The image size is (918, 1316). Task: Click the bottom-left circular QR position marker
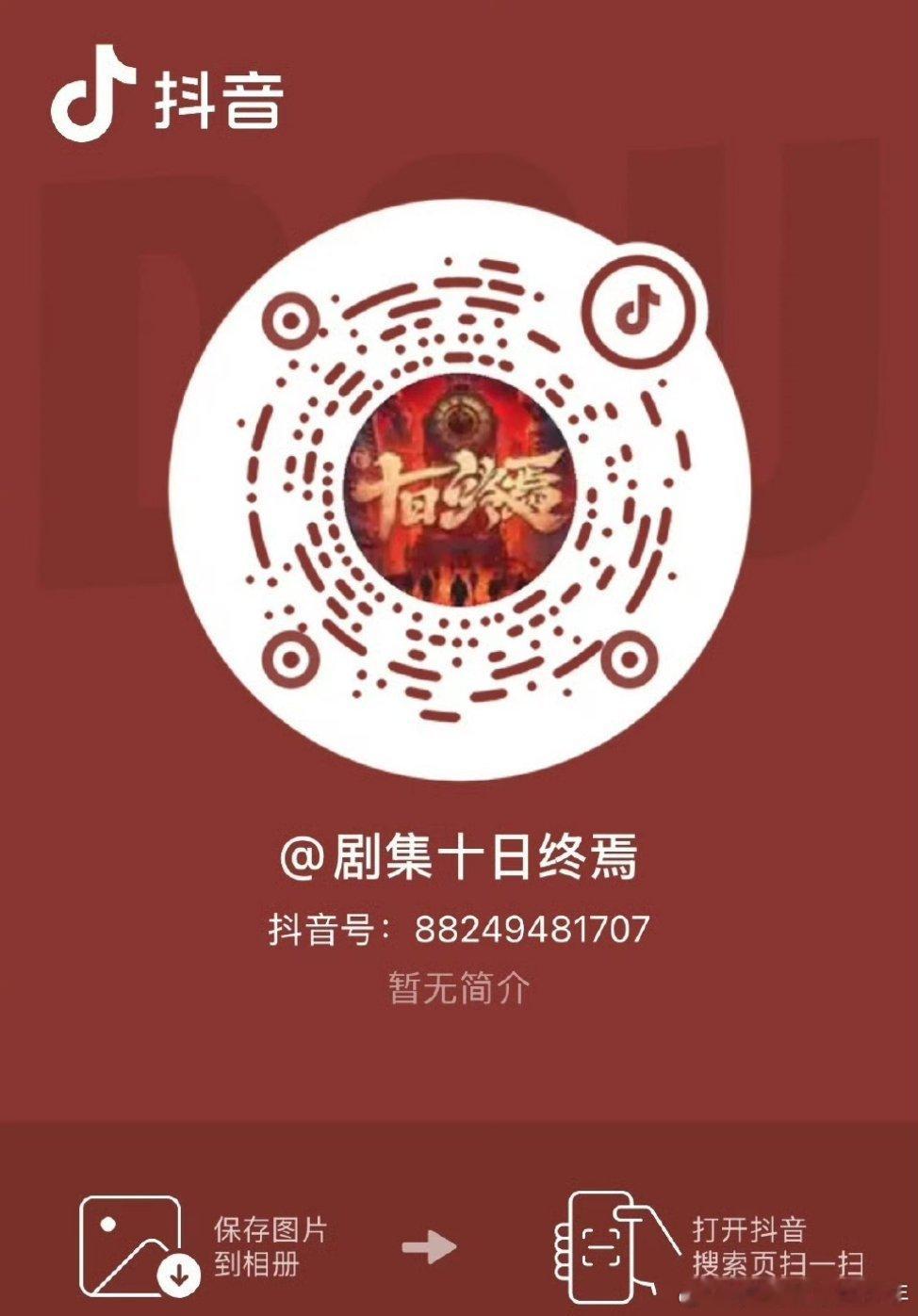[x=292, y=658]
